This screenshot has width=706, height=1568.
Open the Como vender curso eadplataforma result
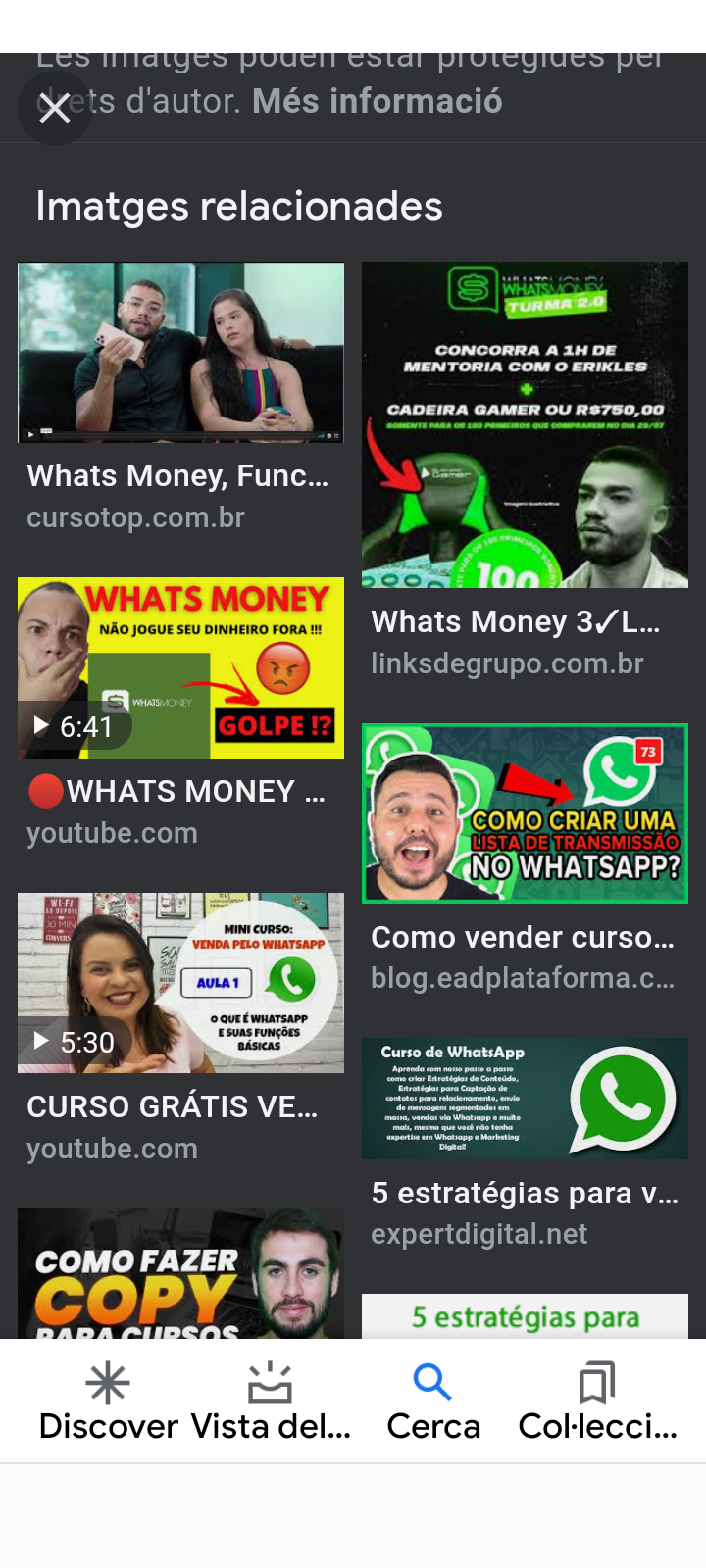pos(525,813)
